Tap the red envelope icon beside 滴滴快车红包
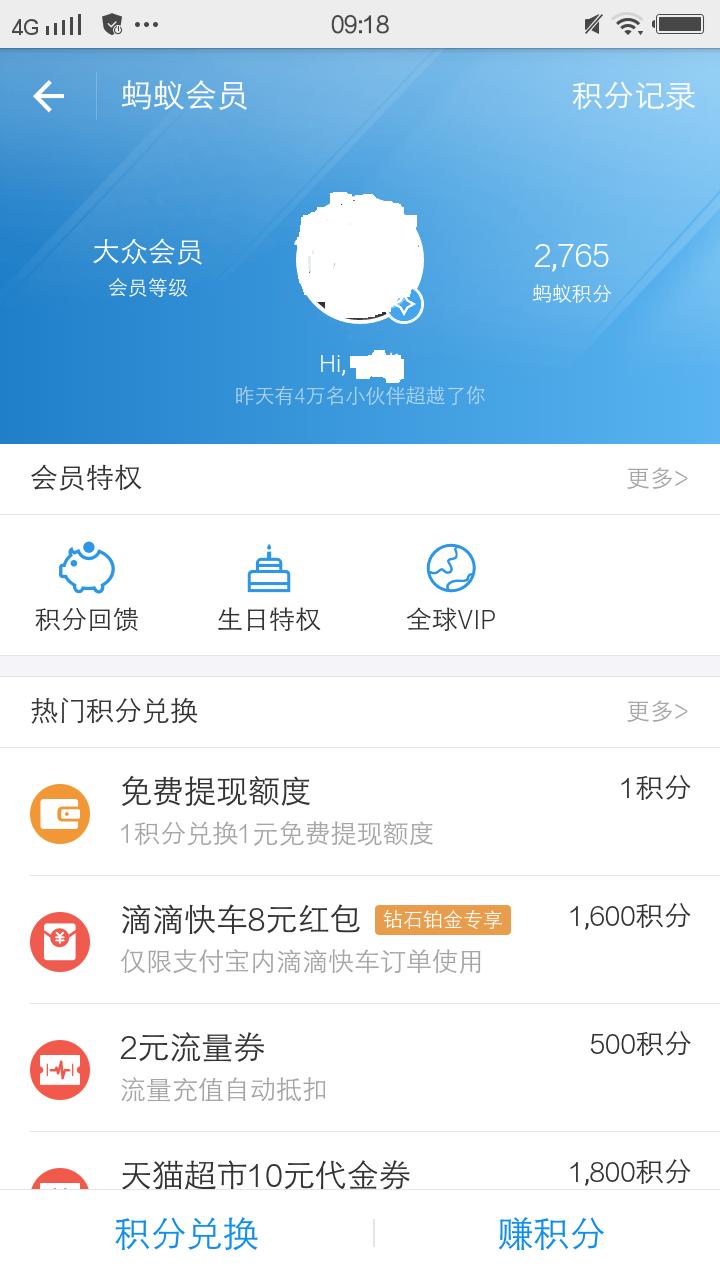Viewport: 720px width, 1280px height. point(60,940)
